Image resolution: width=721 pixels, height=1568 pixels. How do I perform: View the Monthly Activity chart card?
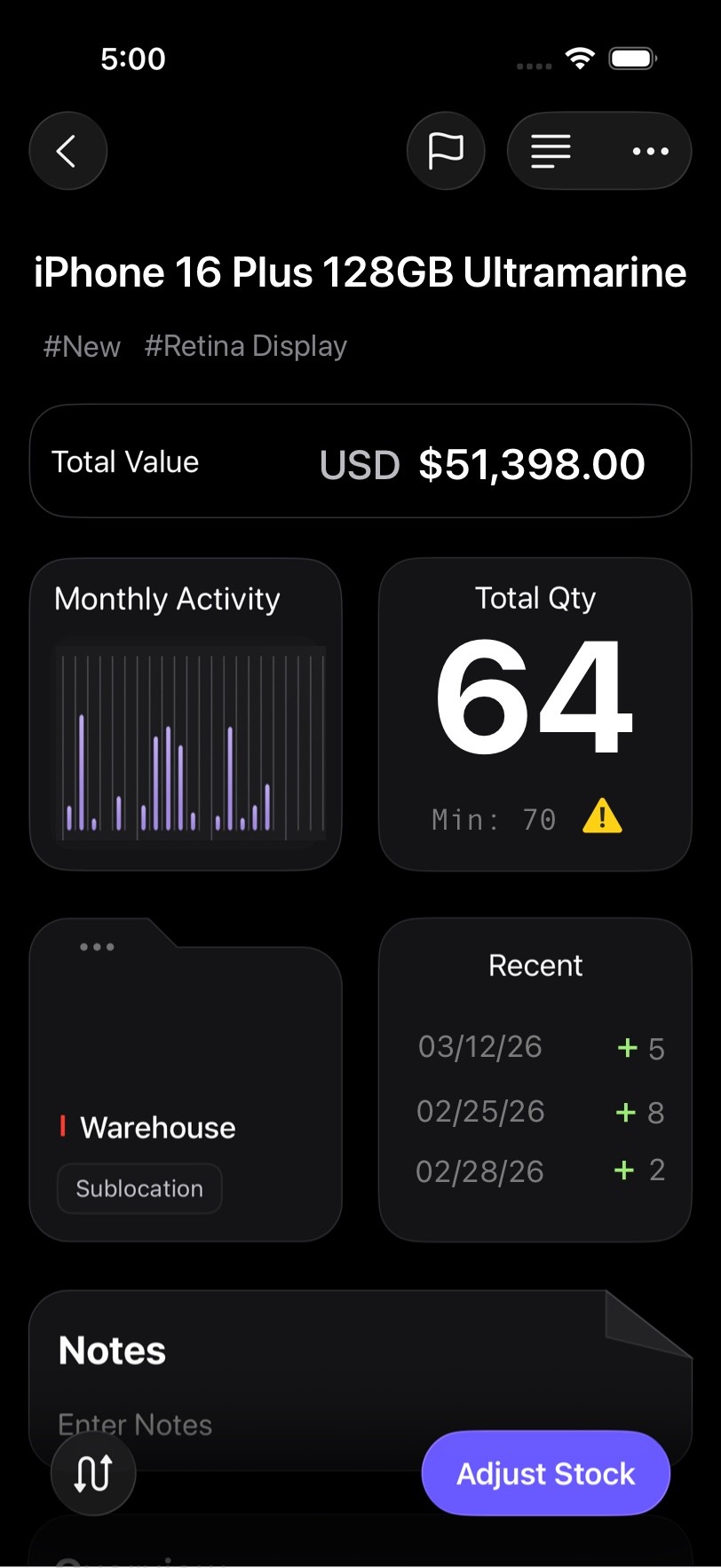pos(186,714)
